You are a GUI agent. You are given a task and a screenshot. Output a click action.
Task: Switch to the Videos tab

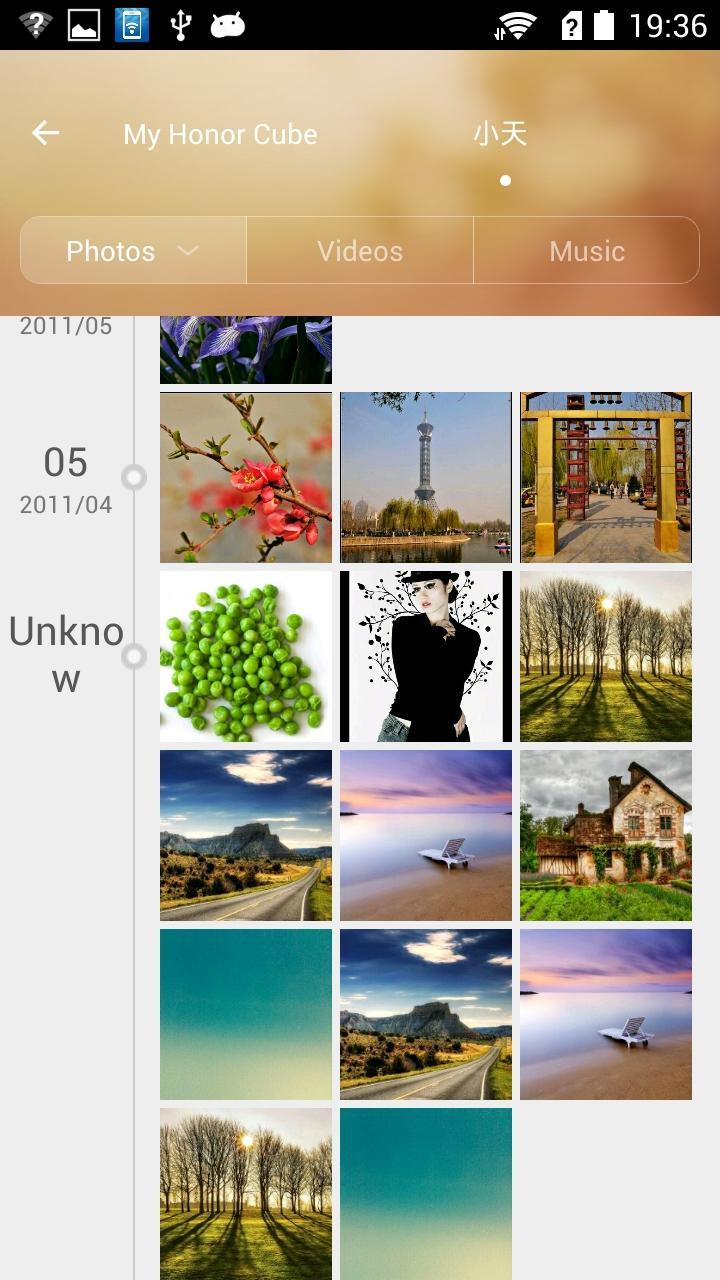click(359, 251)
